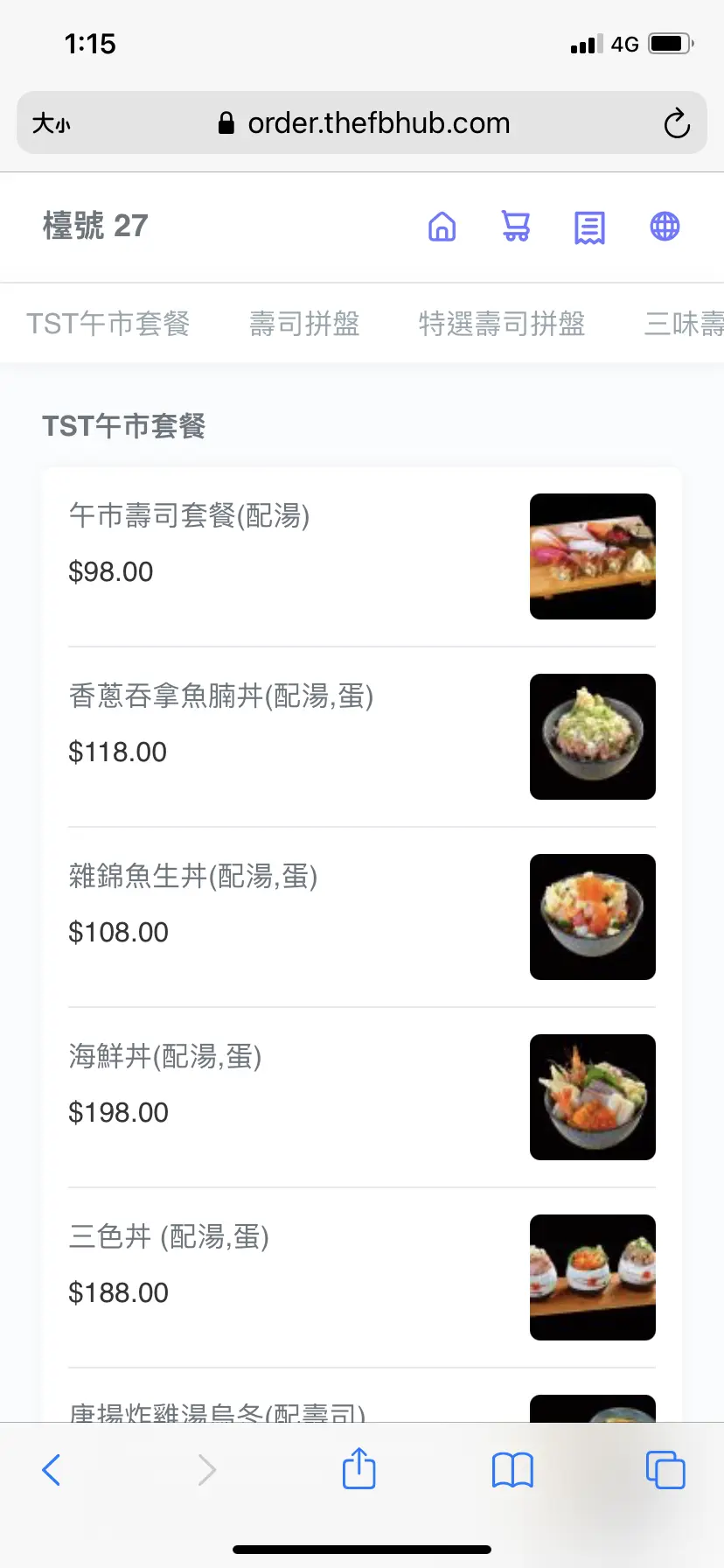The height and width of the screenshot is (1568, 724).
Task: Open 三色丼 (配湯,蛋) item
Action: pyautogui.click(x=362, y=1277)
